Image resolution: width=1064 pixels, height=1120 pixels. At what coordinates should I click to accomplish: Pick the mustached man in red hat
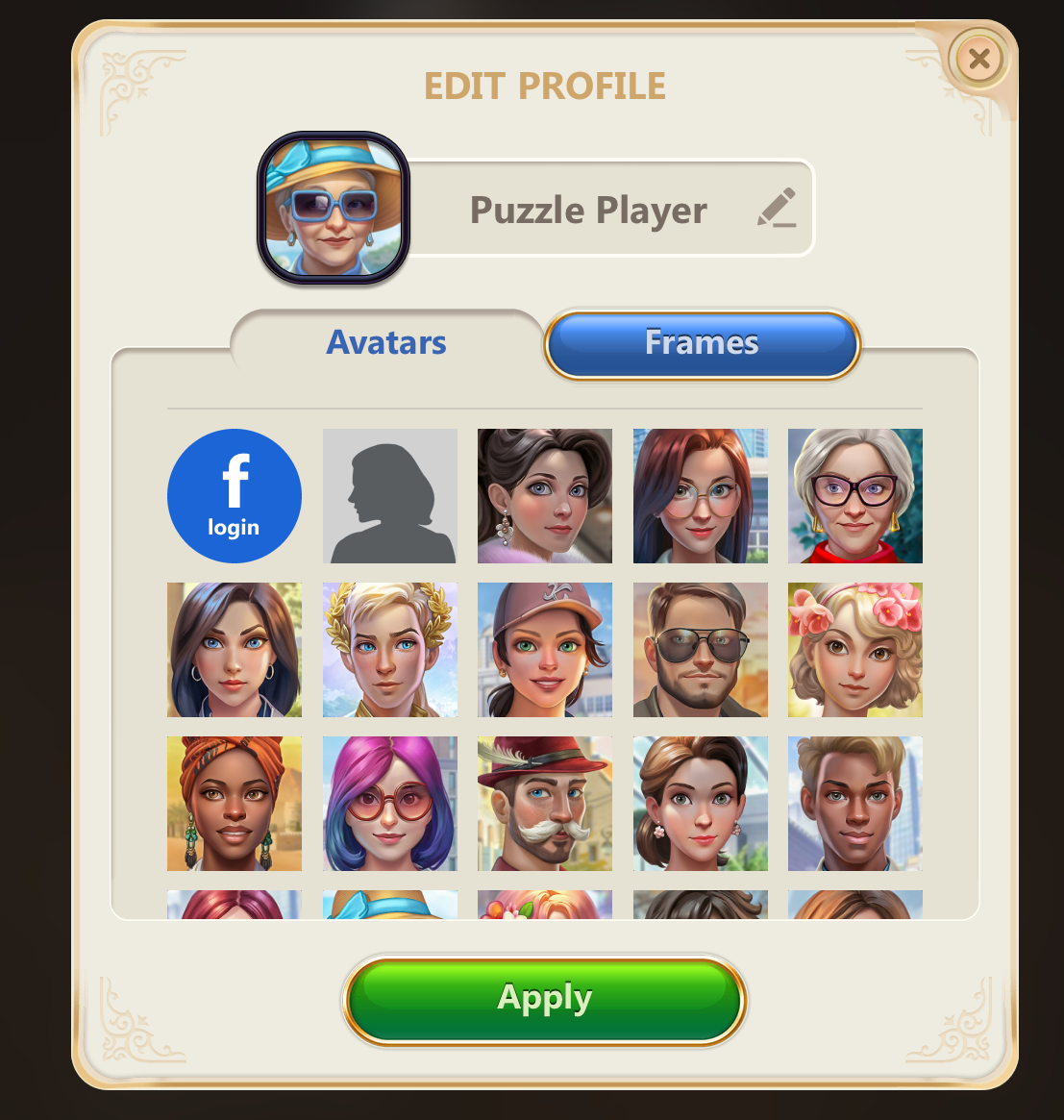tap(545, 804)
